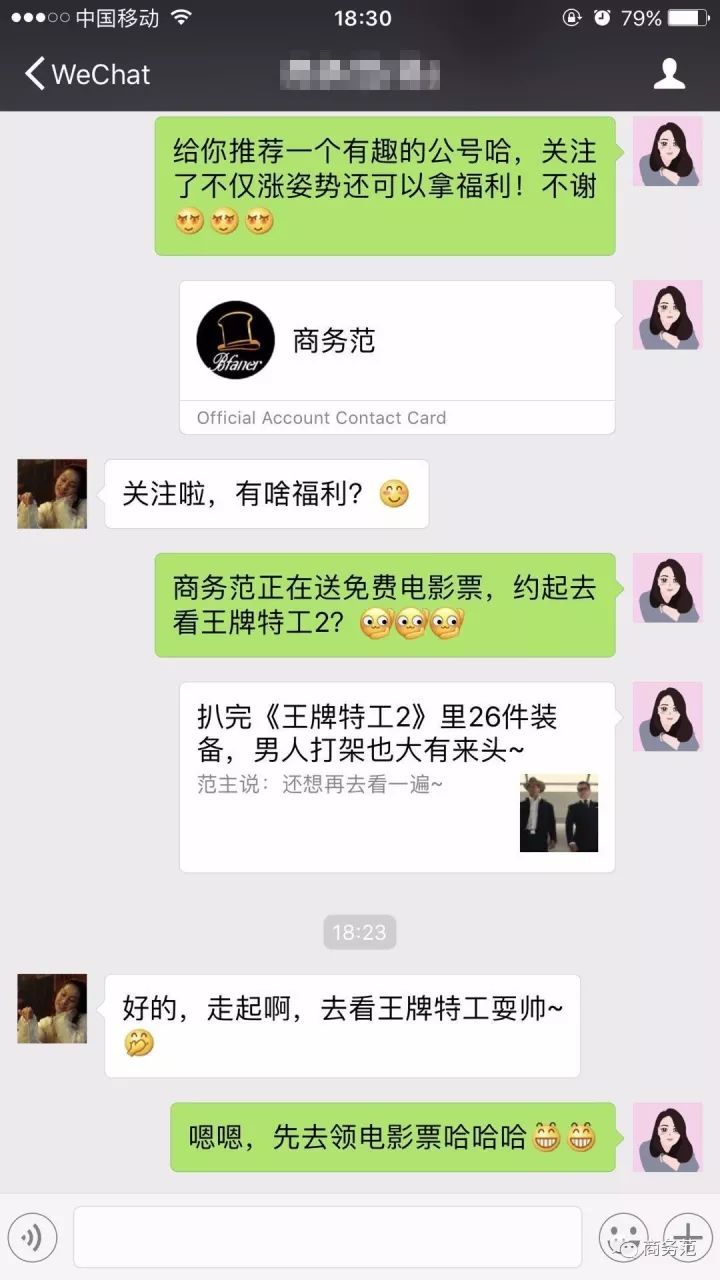View the contact's avatar beside 关注啦 message

click(x=52, y=494)
